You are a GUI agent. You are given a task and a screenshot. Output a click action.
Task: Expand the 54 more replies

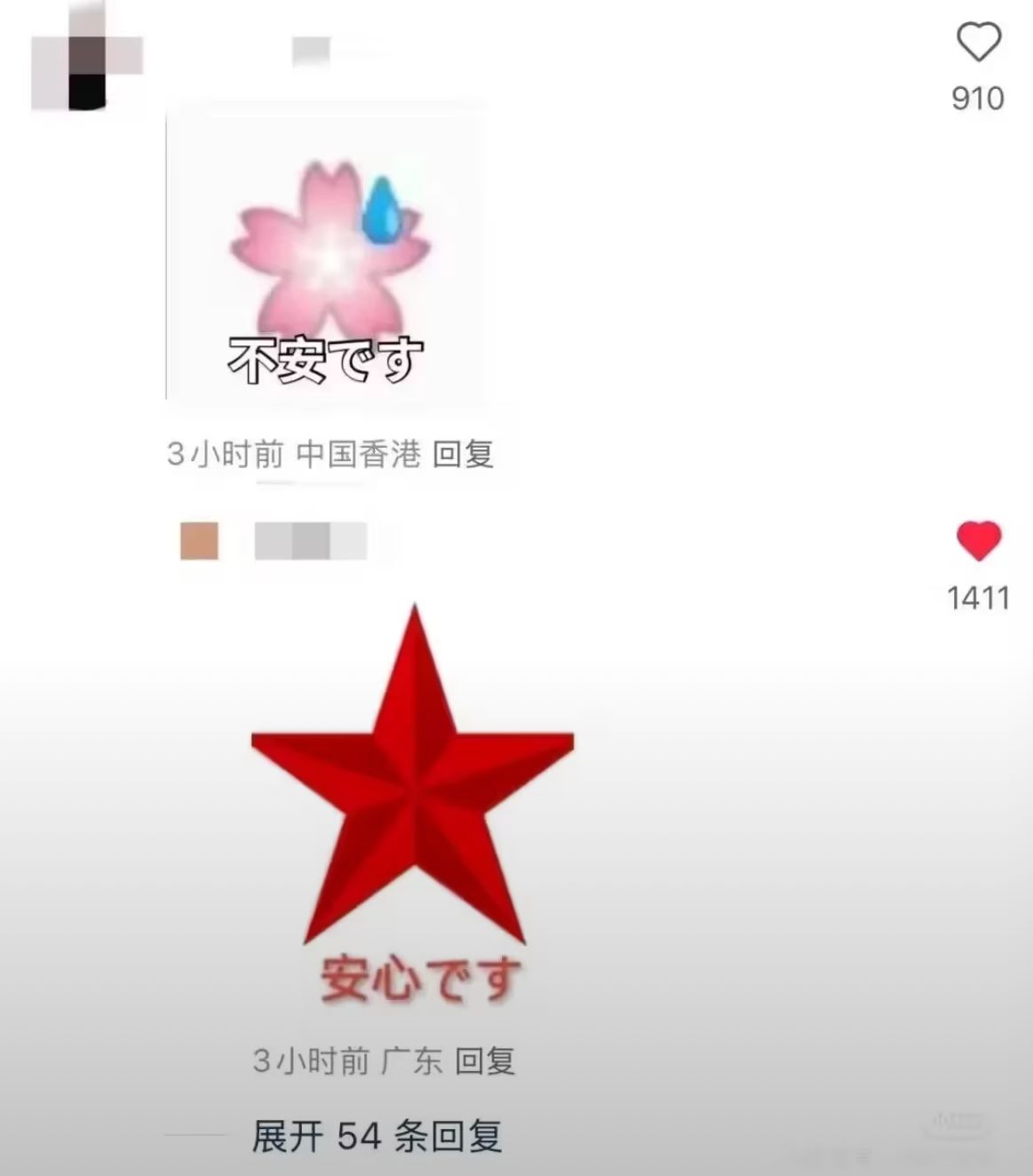click(x=377, y=1136)
